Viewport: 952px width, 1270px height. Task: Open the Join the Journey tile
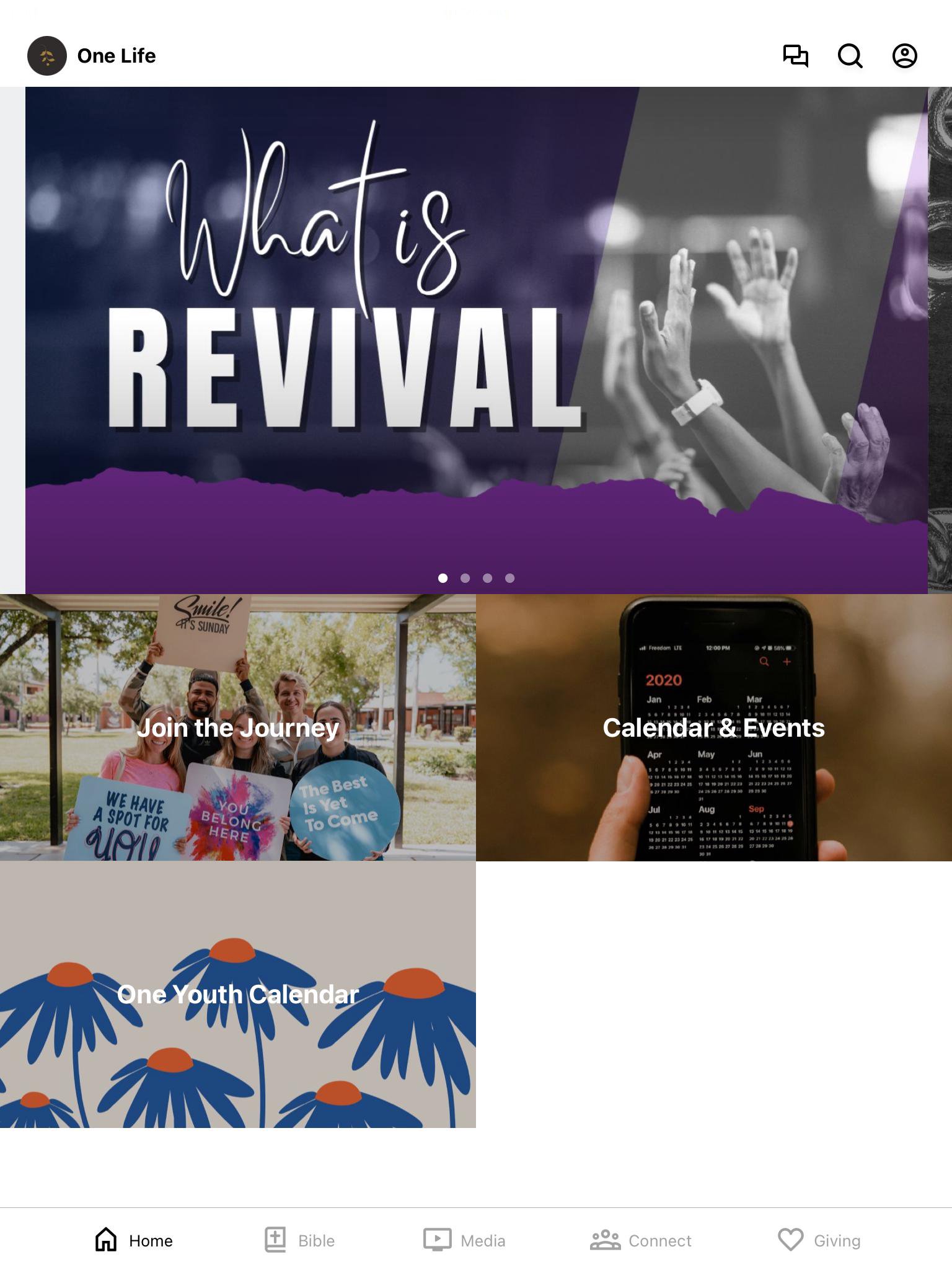[x=238, y=727]
